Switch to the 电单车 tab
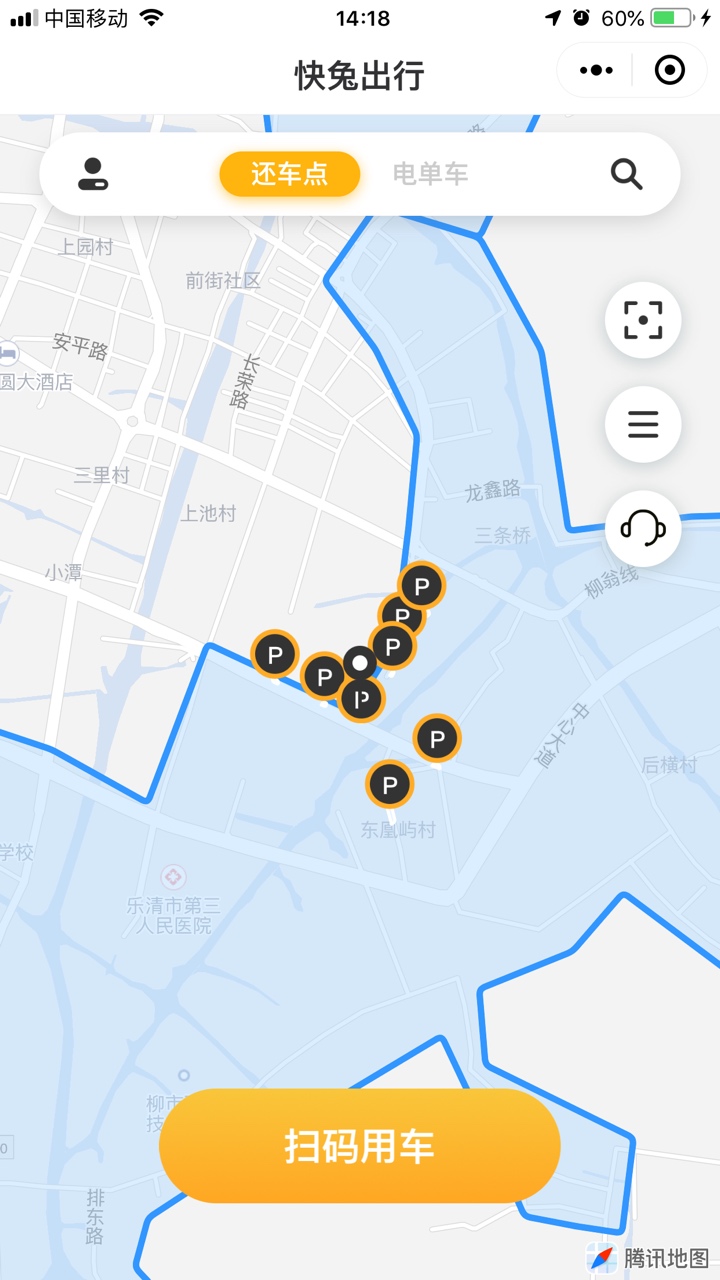This screenshot has width=720, height=1280. pos(430,174)
